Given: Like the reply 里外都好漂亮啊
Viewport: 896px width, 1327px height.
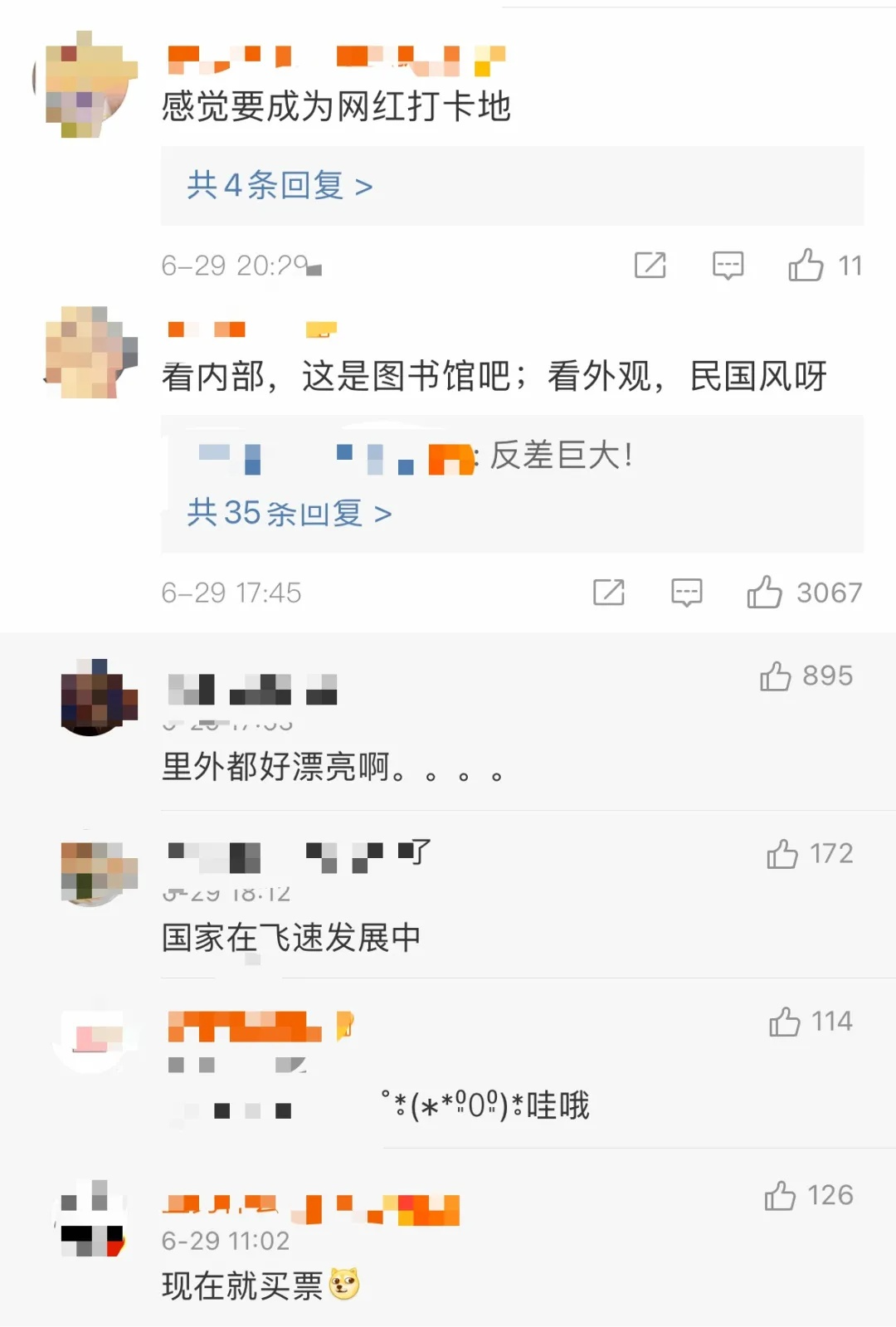Looking at the screenshot, I should [x=776, y=676].
